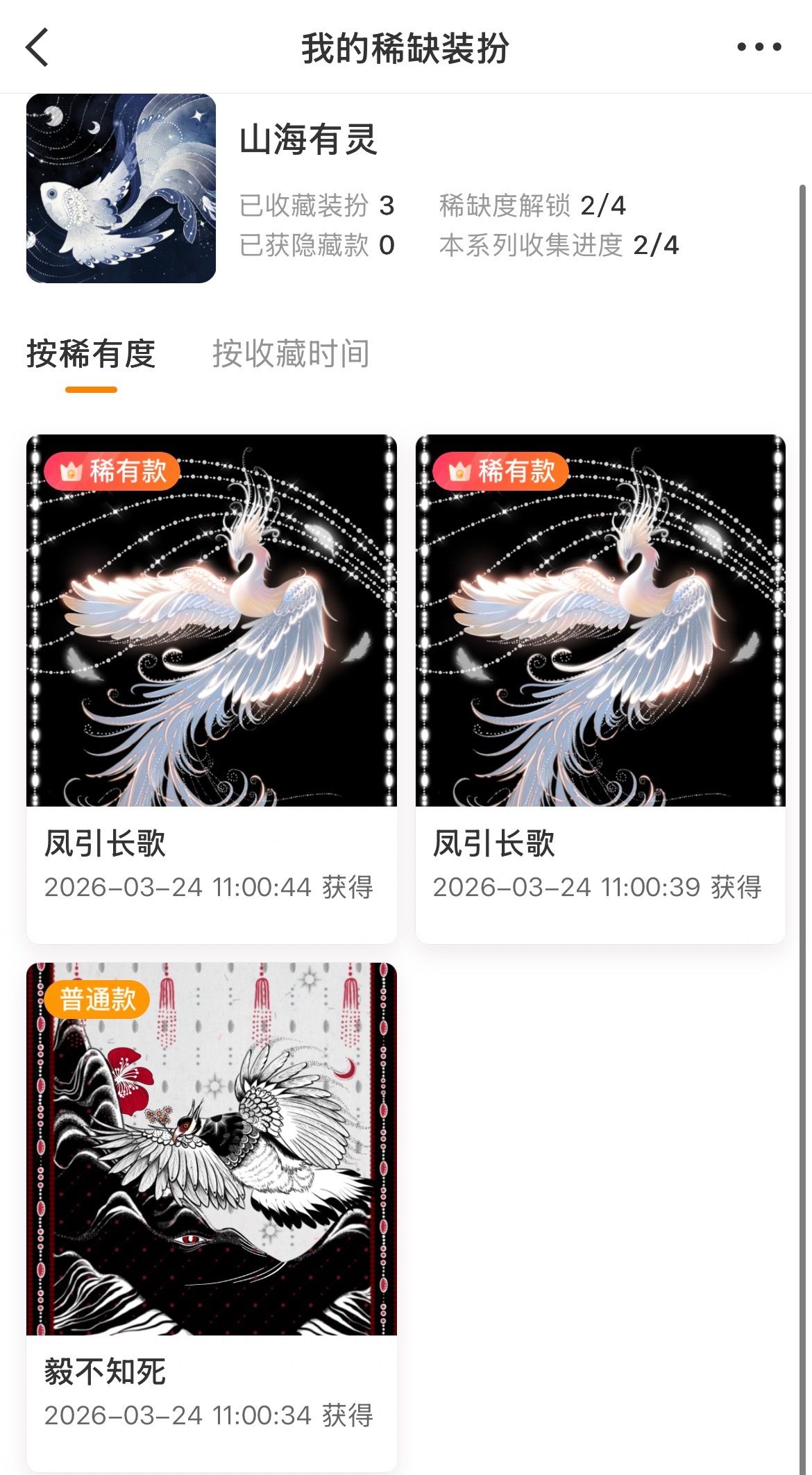
Task: Tap the 本系列收集进度 2/4 progress indicator
Action: 559,245
